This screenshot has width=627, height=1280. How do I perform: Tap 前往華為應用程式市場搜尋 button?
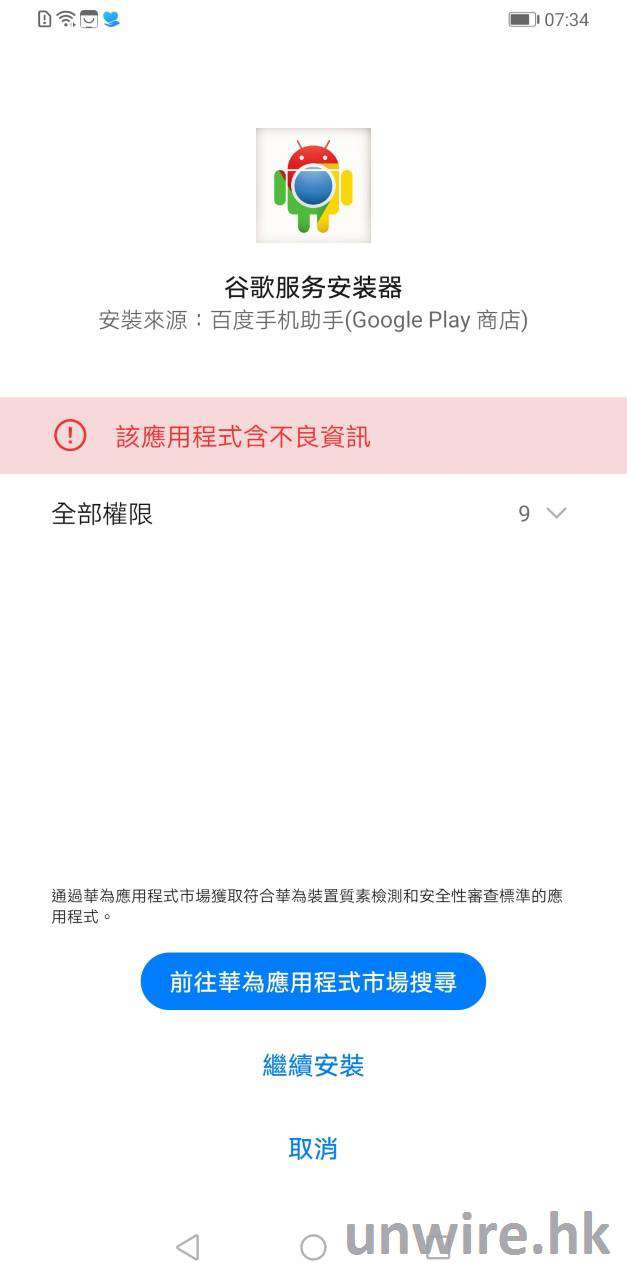click(x=313, y=982)
